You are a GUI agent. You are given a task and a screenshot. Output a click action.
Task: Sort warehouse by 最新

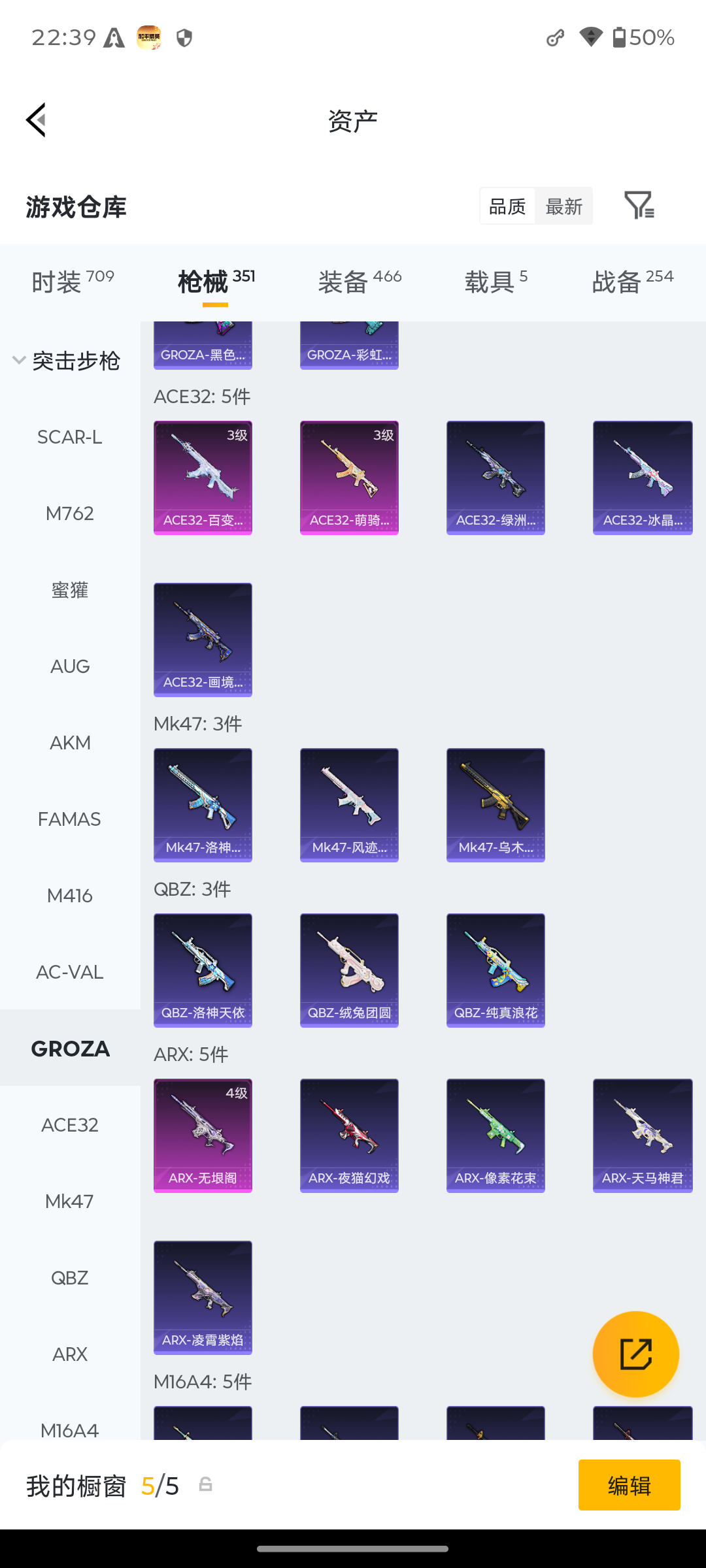(x=563, y=206)
